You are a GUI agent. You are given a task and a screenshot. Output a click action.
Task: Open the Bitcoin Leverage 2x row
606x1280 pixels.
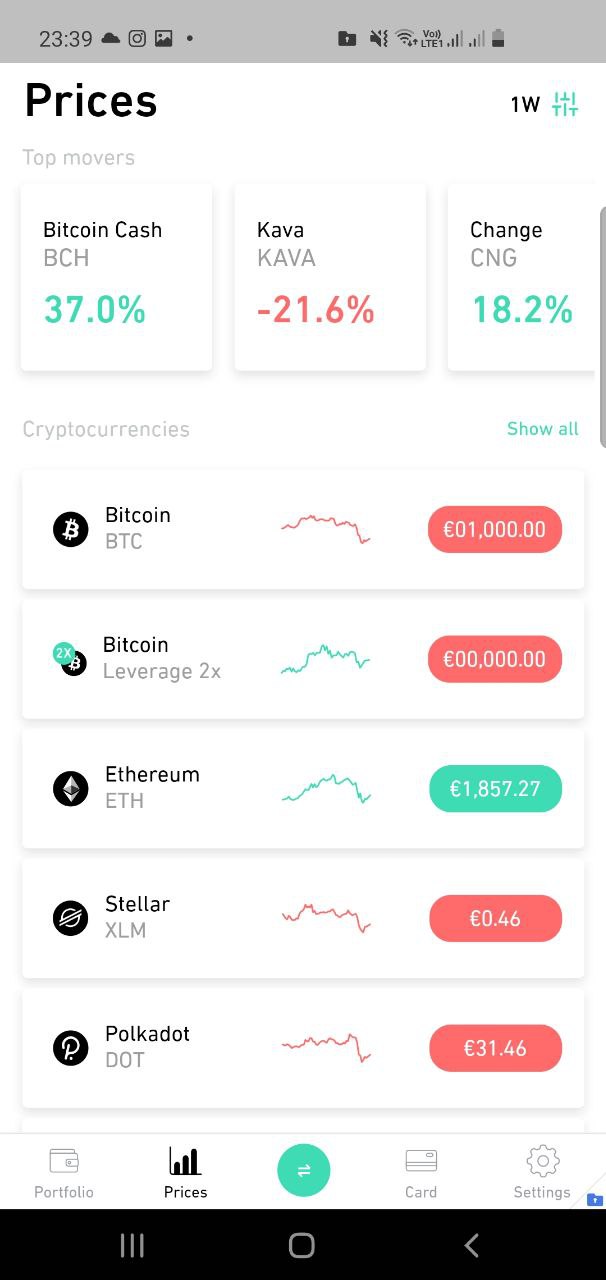pos(302,659)
